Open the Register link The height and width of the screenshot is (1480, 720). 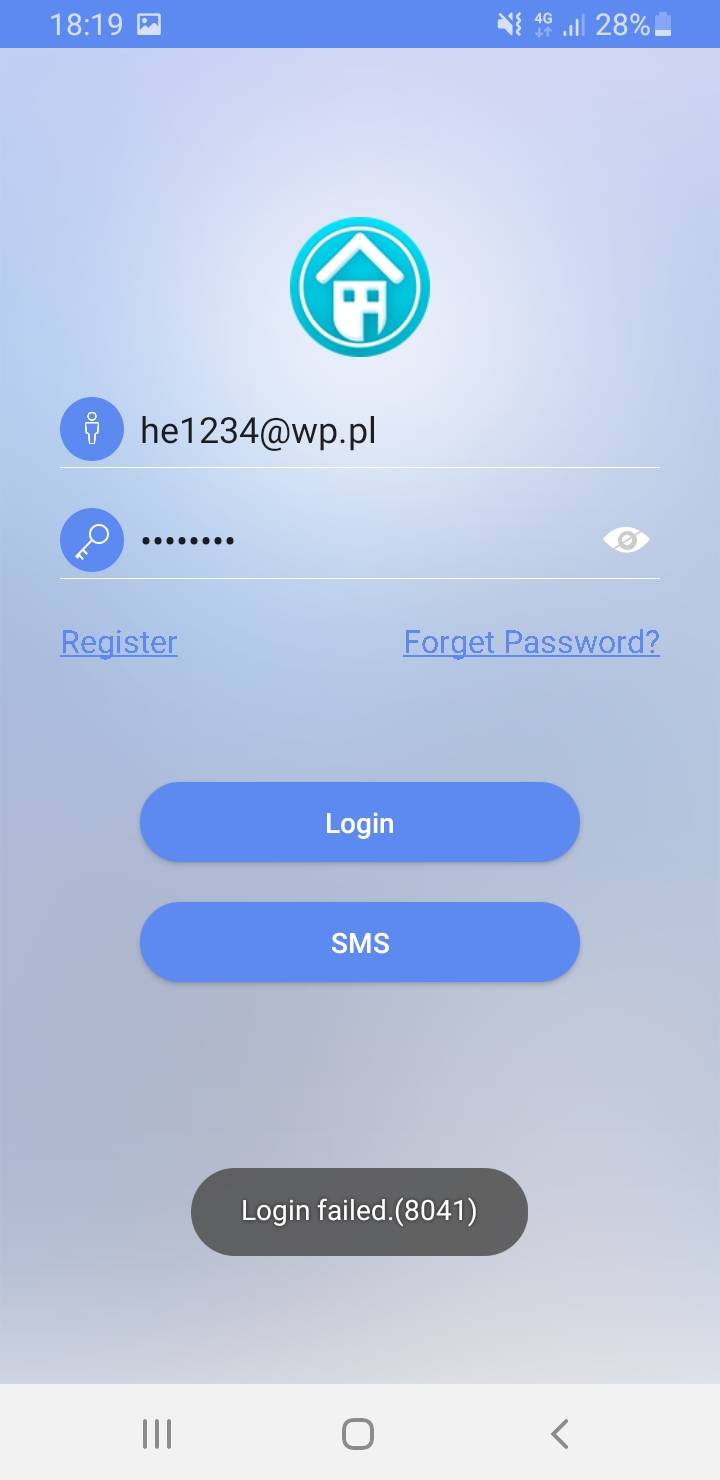pyautogui.click(x=119, y=642)
